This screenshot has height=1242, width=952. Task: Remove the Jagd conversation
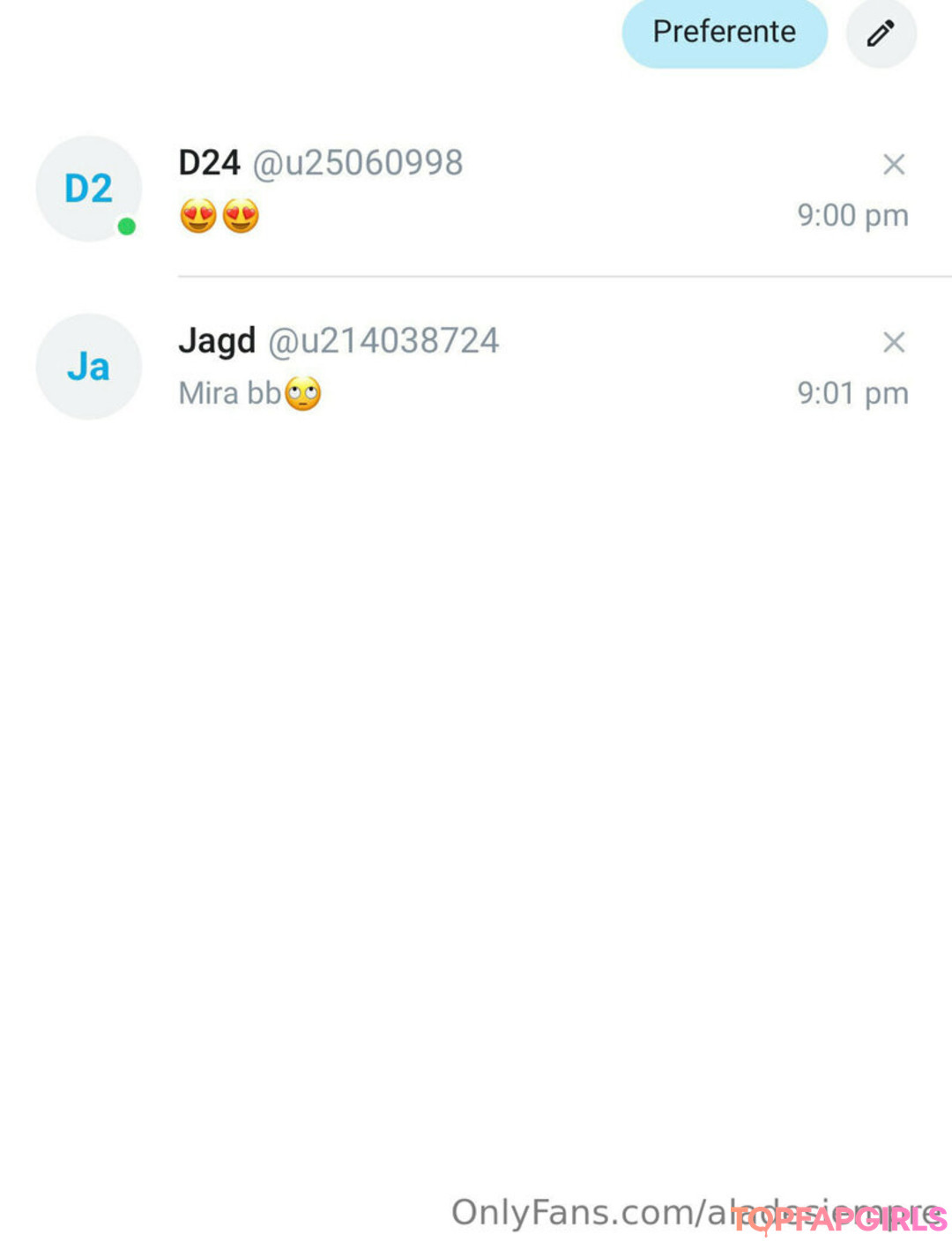pyautogui.click(x=894, y=342)
